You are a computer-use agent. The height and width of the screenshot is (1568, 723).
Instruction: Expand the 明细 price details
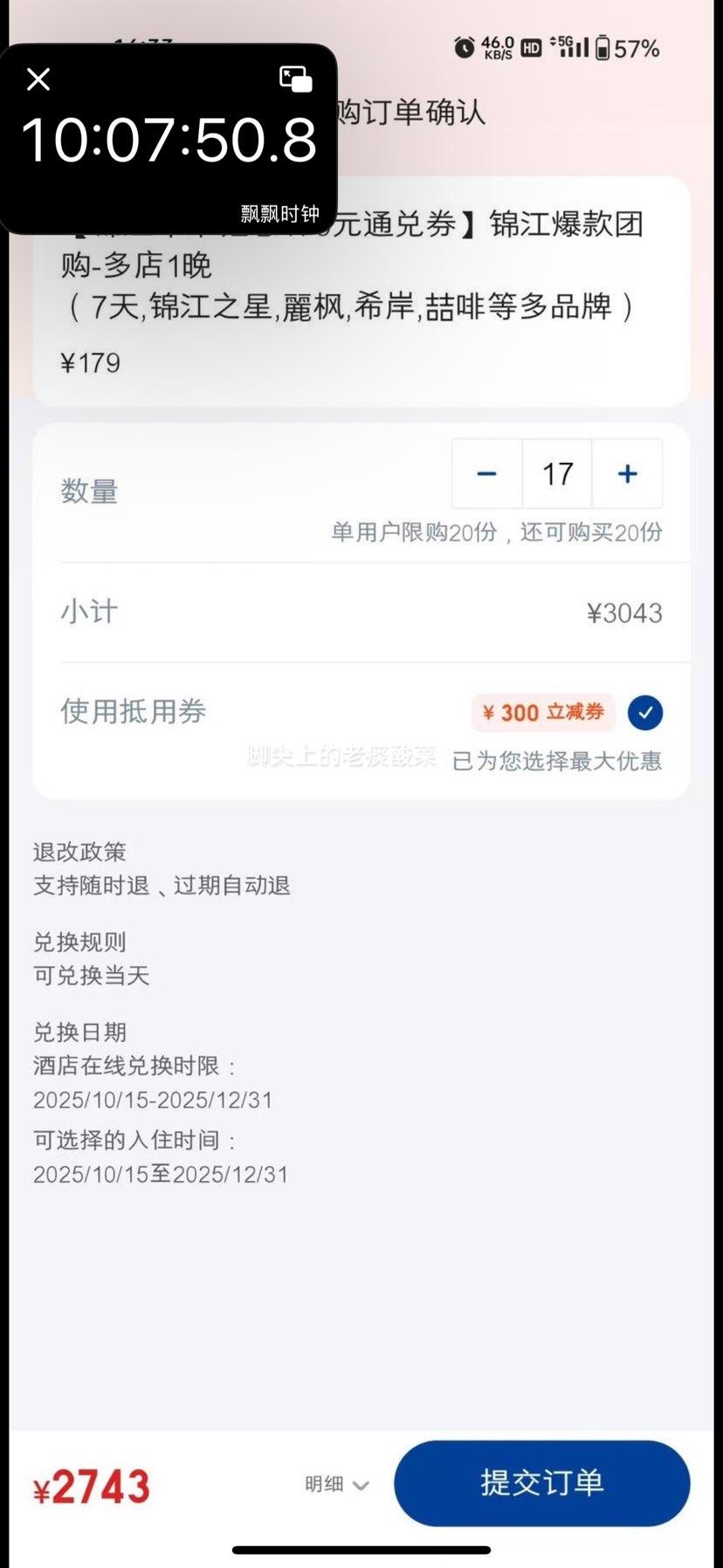click(x=334, y=1483)
